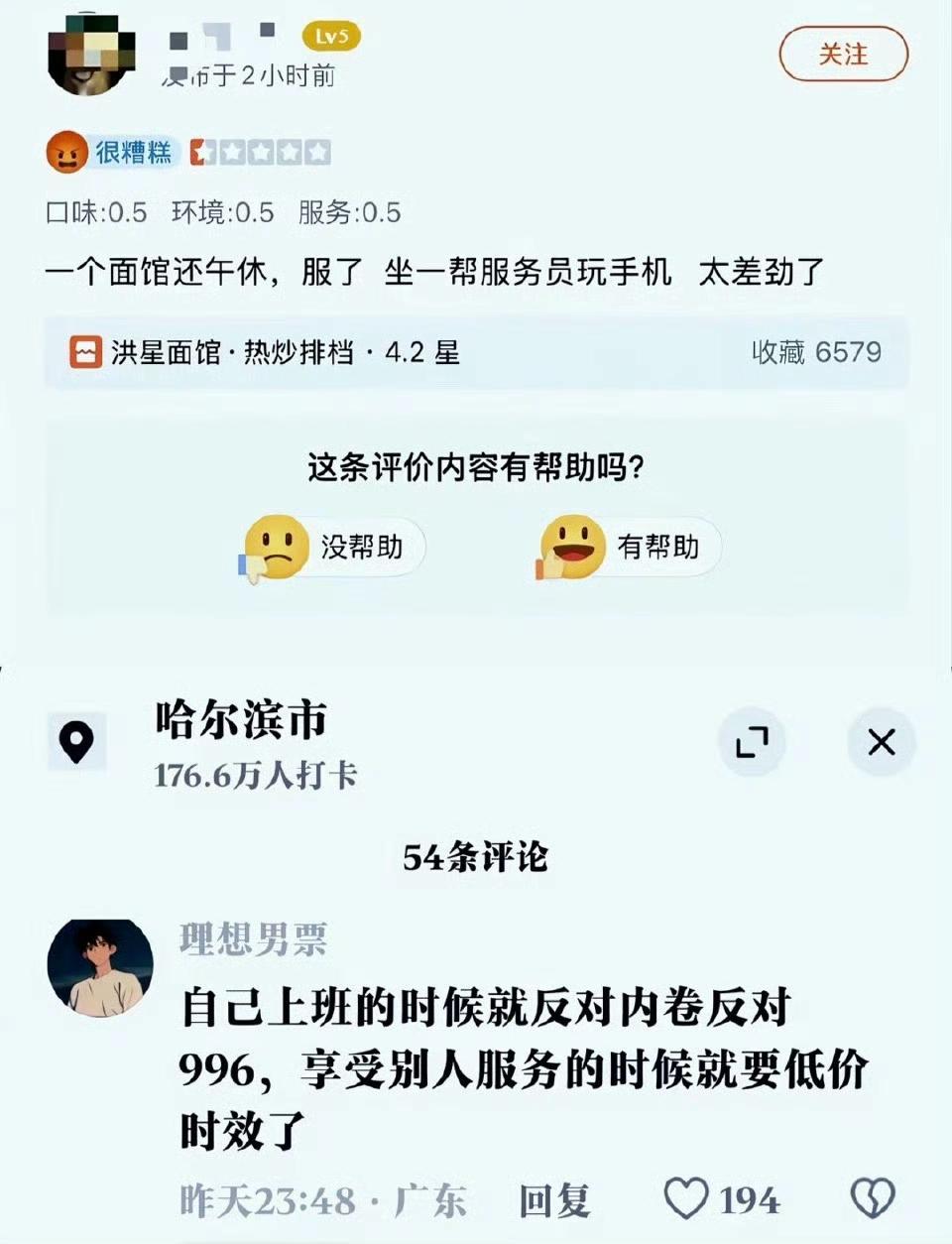Open the 54条评论 comment section

476,859
